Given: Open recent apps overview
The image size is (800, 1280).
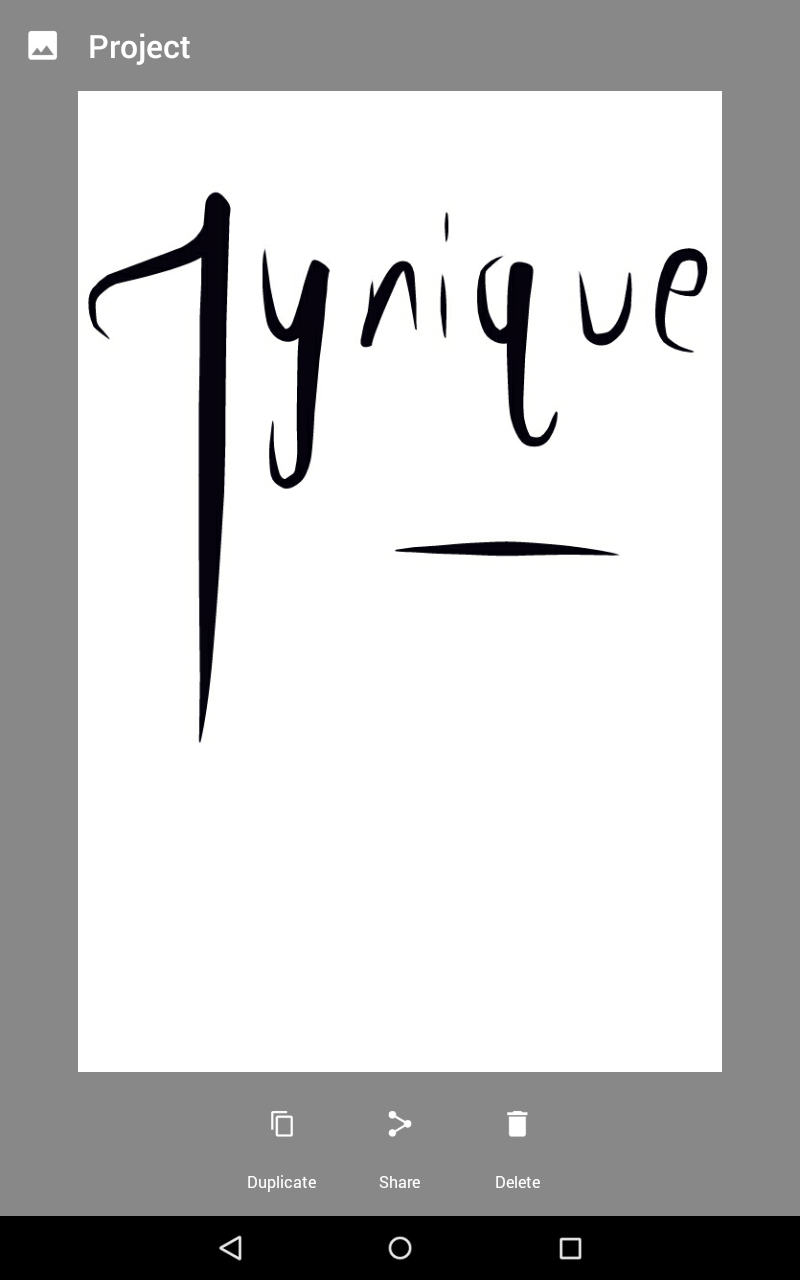Looking at the screenshot, I should 570,1247.
